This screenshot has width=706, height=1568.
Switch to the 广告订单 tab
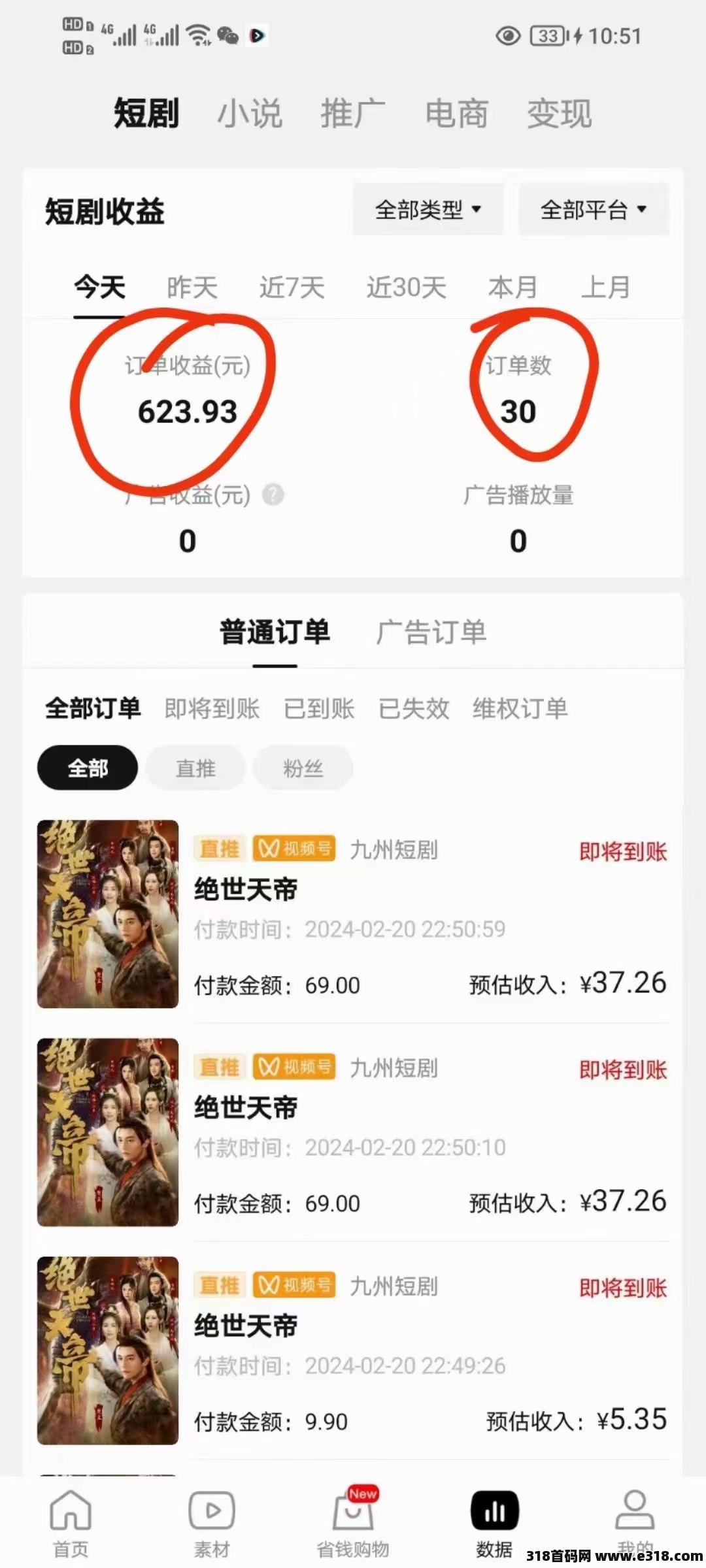point(431,632)
